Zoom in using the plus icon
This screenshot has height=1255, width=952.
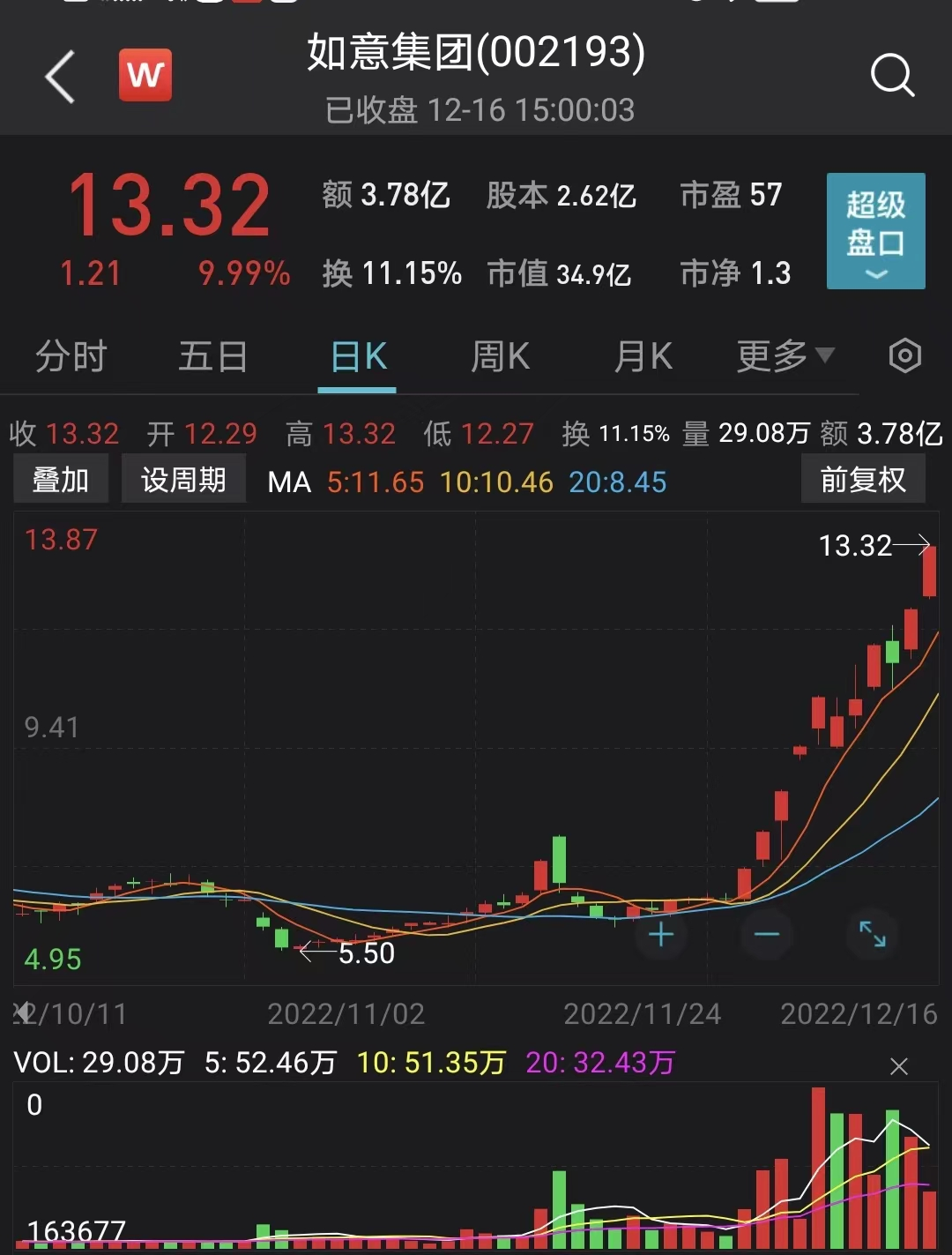tap(661, 935)
